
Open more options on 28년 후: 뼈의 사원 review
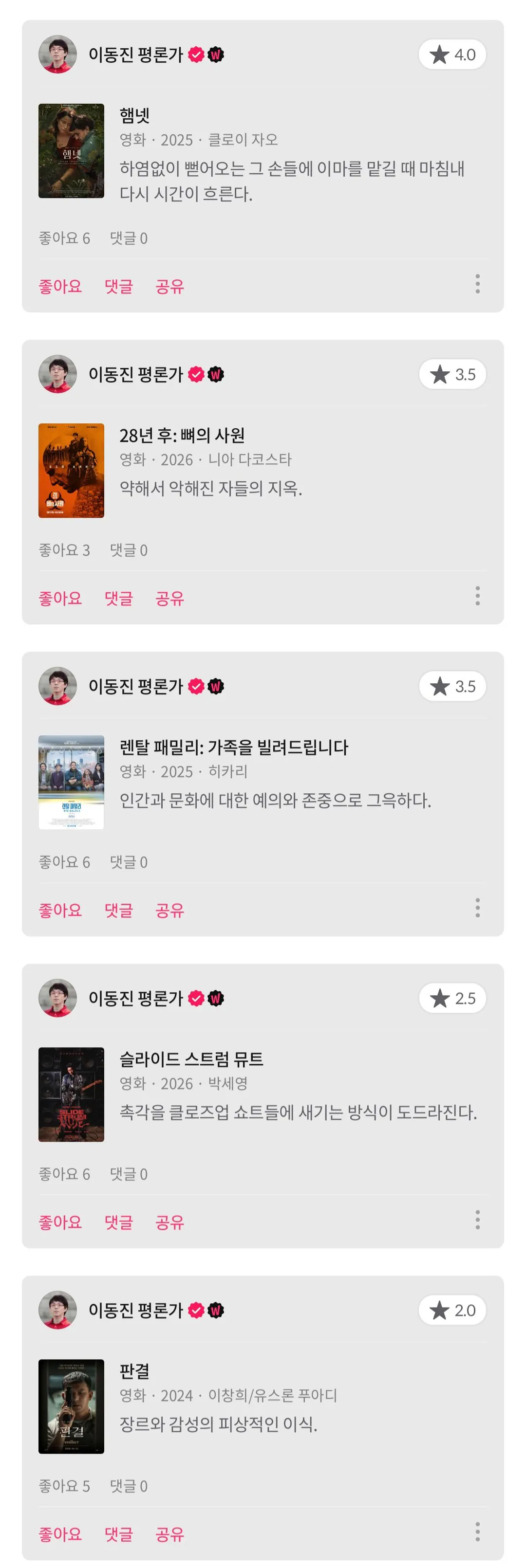477,595
